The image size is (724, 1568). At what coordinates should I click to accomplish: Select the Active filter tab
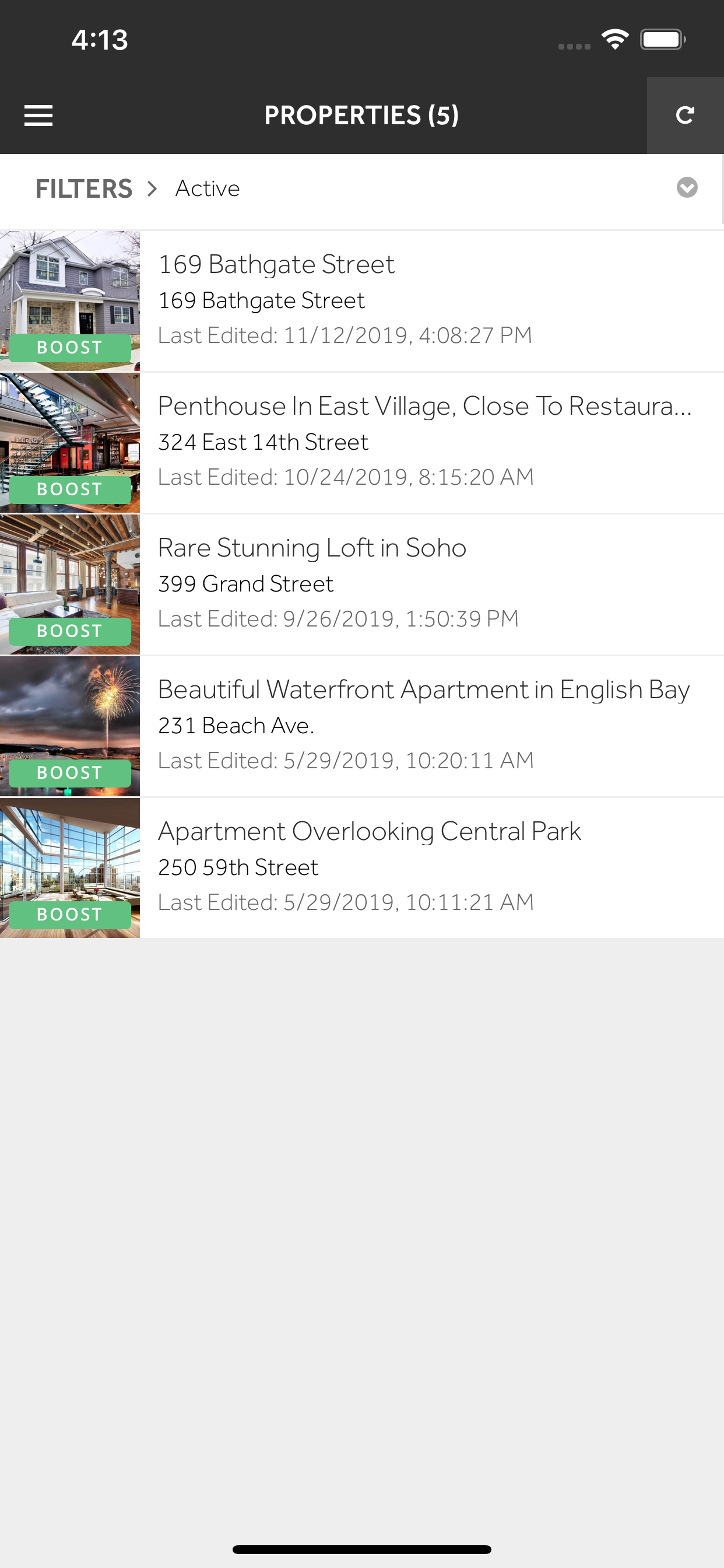[208, 188]
